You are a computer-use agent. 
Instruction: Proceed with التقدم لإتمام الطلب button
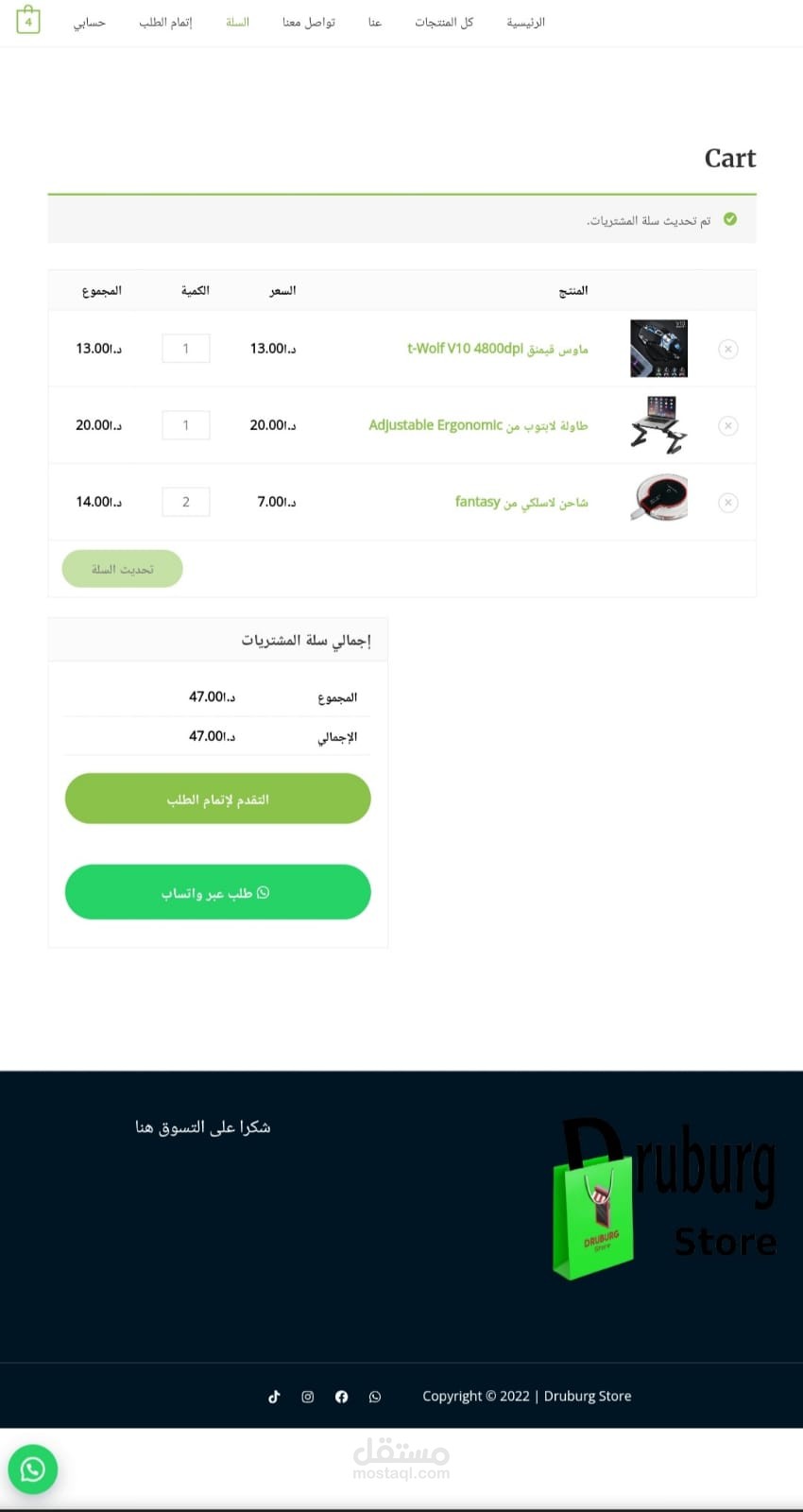pos(217,799)
